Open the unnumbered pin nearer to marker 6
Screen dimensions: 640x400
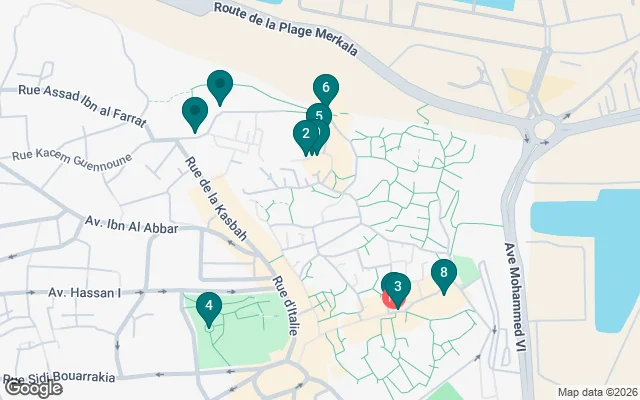pos(220,84)
